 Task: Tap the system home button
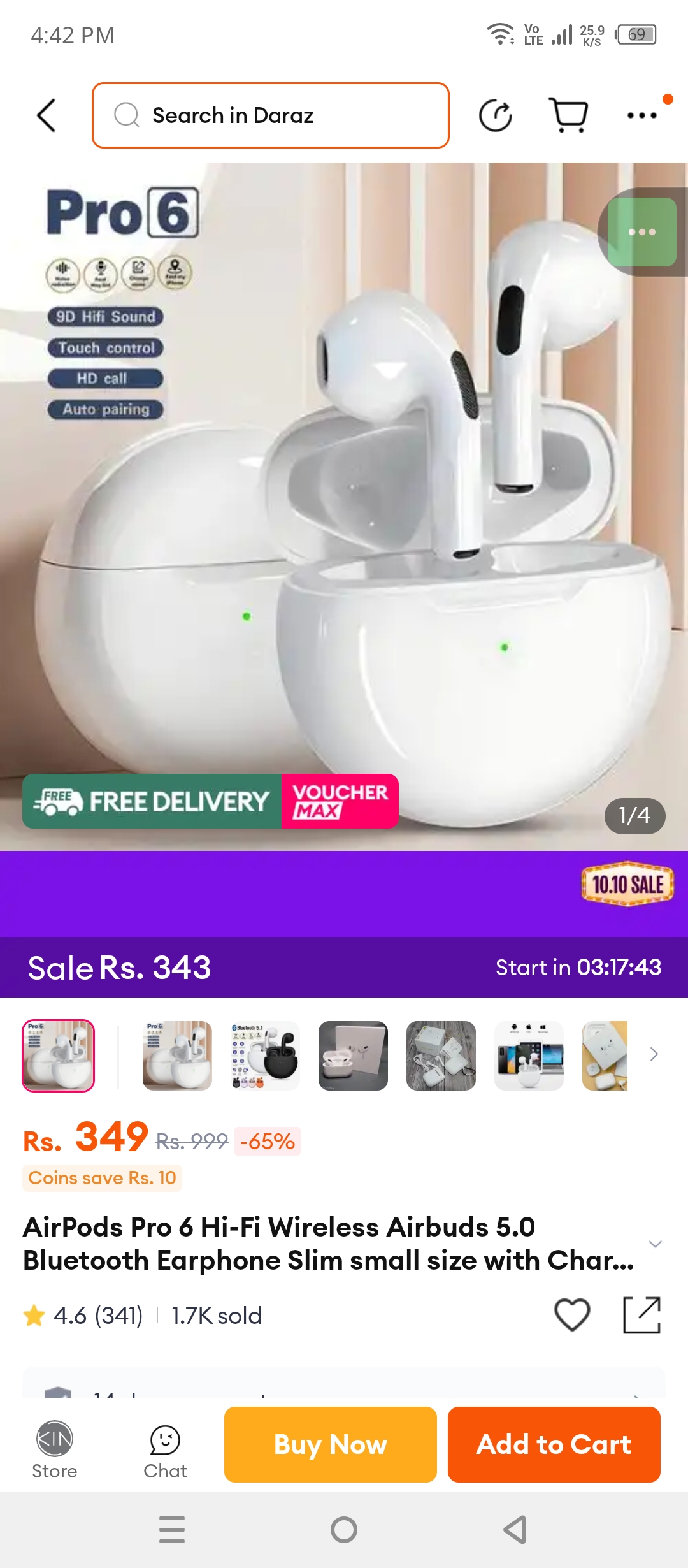[344, 1530]
